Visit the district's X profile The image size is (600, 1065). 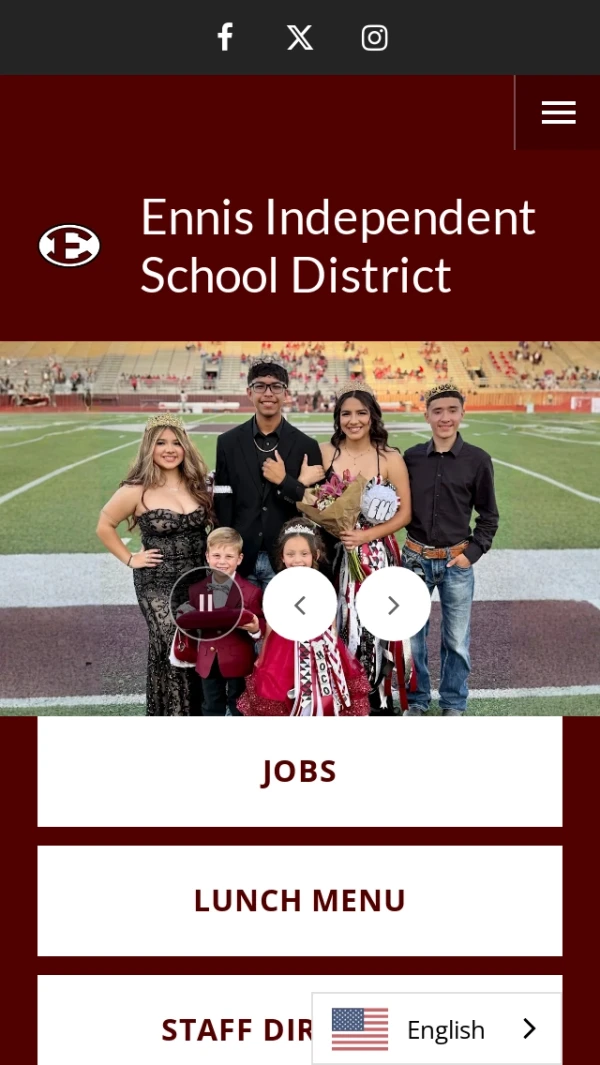pos(300,38)
